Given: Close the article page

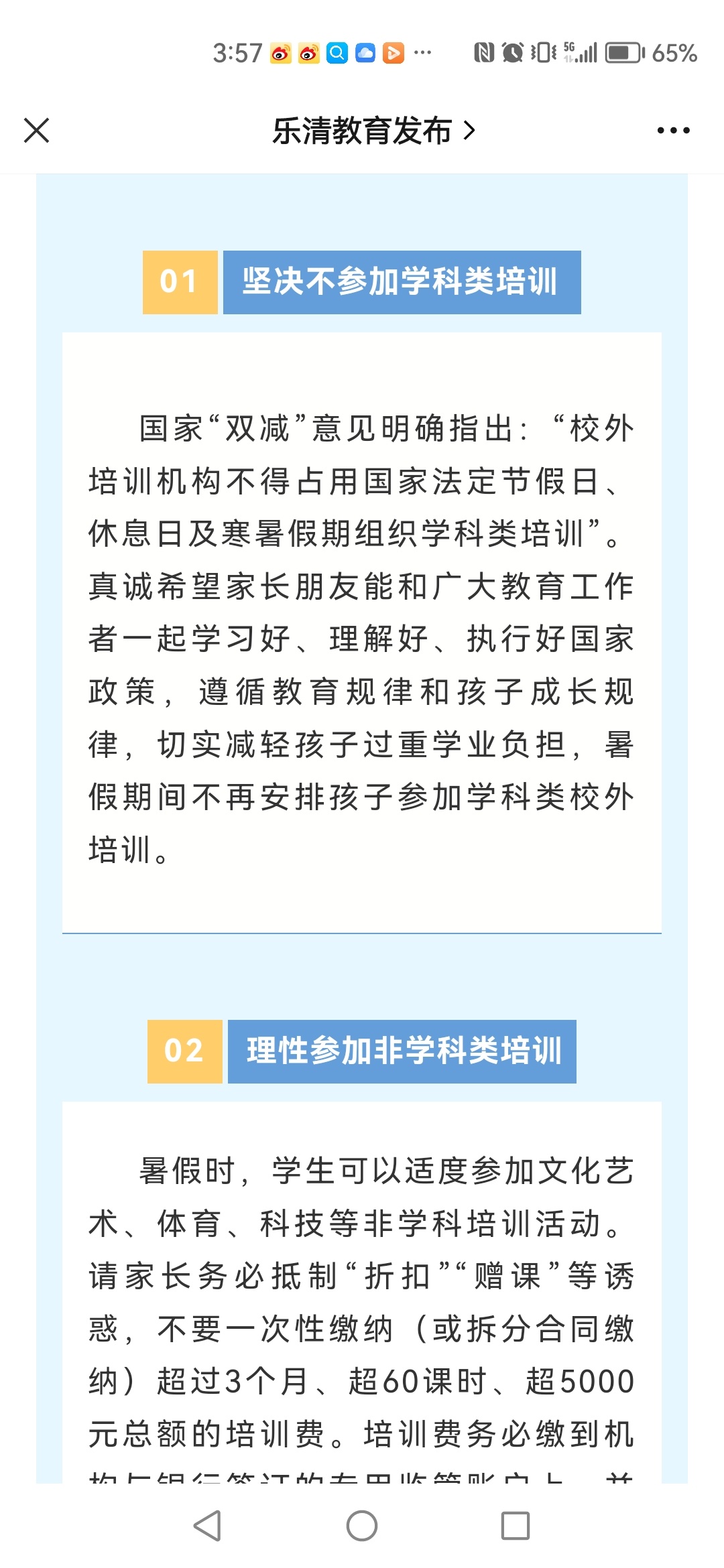Looking at the screenshot, I should click(36, 130).
